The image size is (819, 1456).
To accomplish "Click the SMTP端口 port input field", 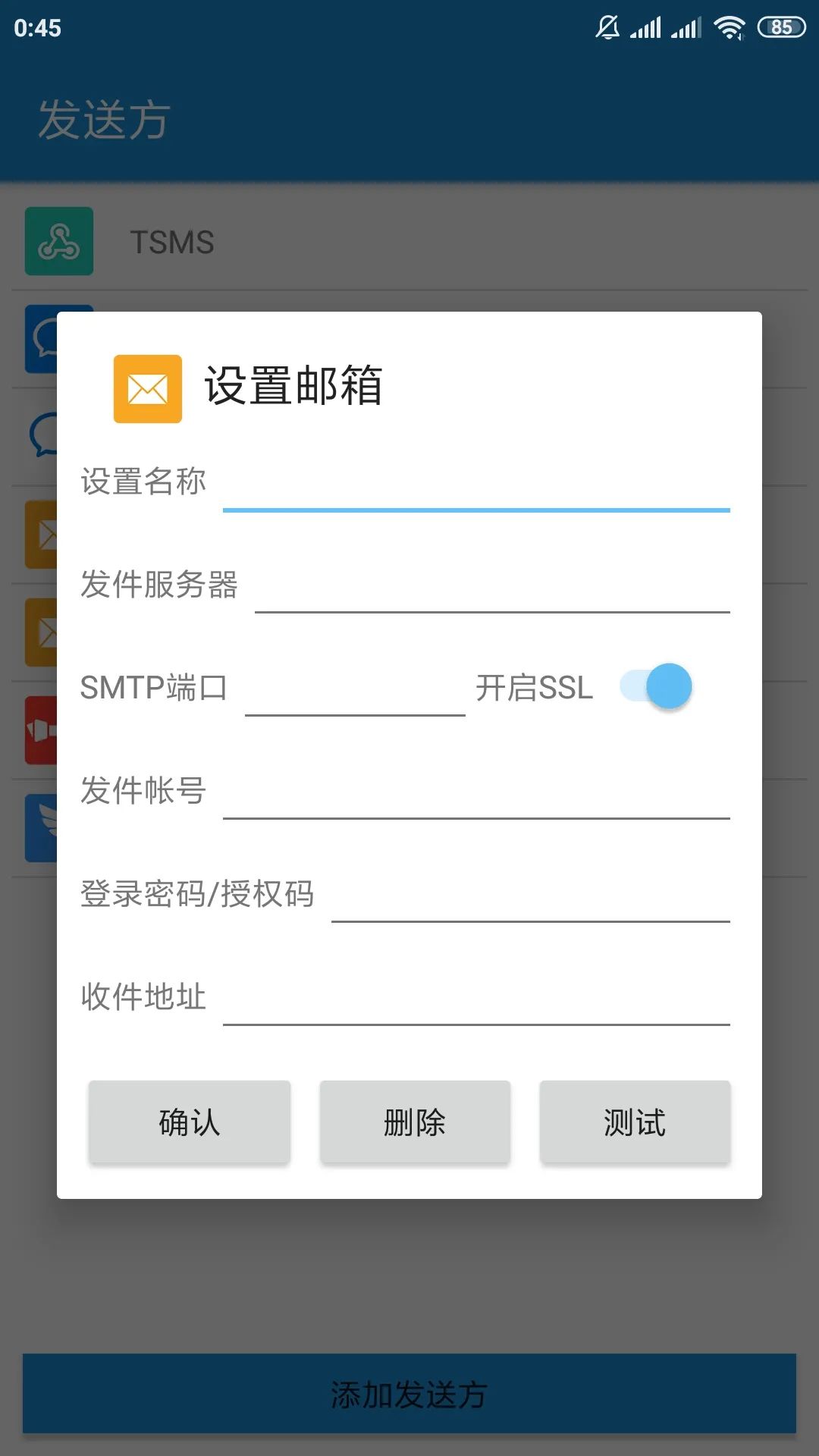I will 353,690.
